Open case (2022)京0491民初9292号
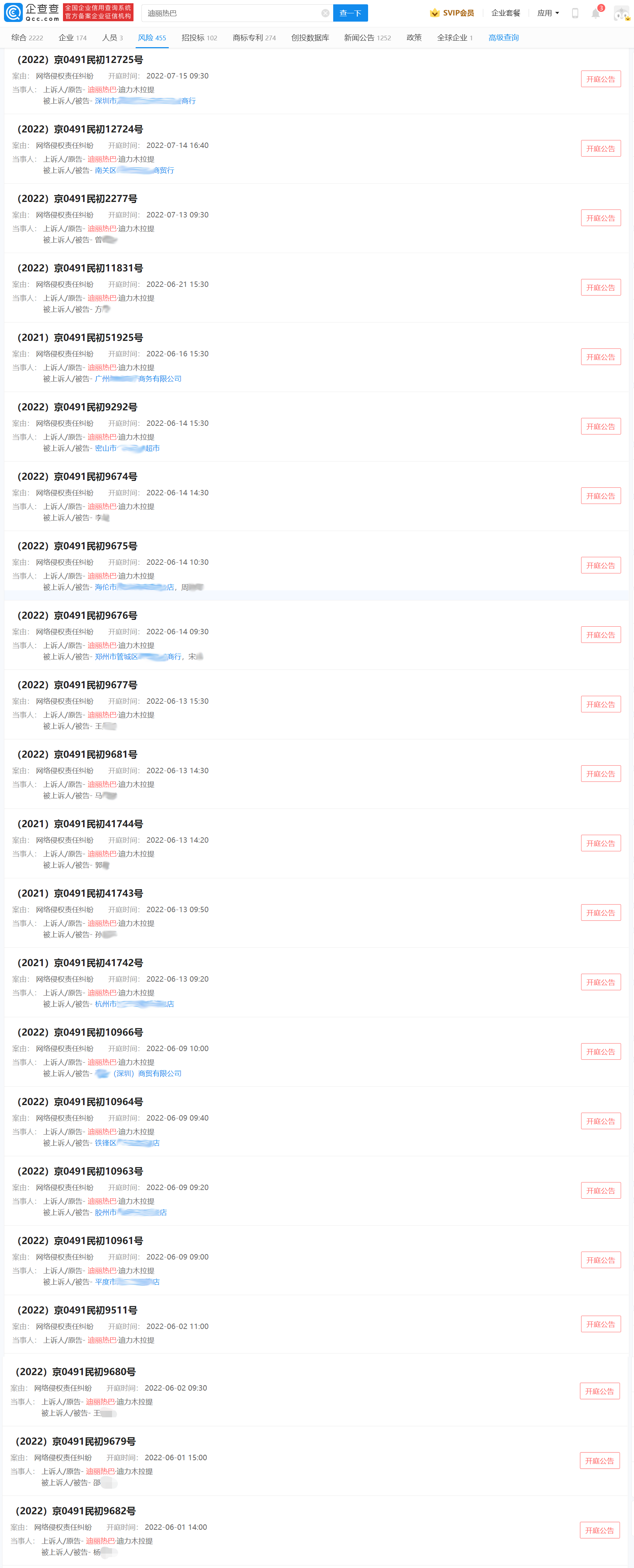The width and height of the screenshot is (634, 1568). 77,407
